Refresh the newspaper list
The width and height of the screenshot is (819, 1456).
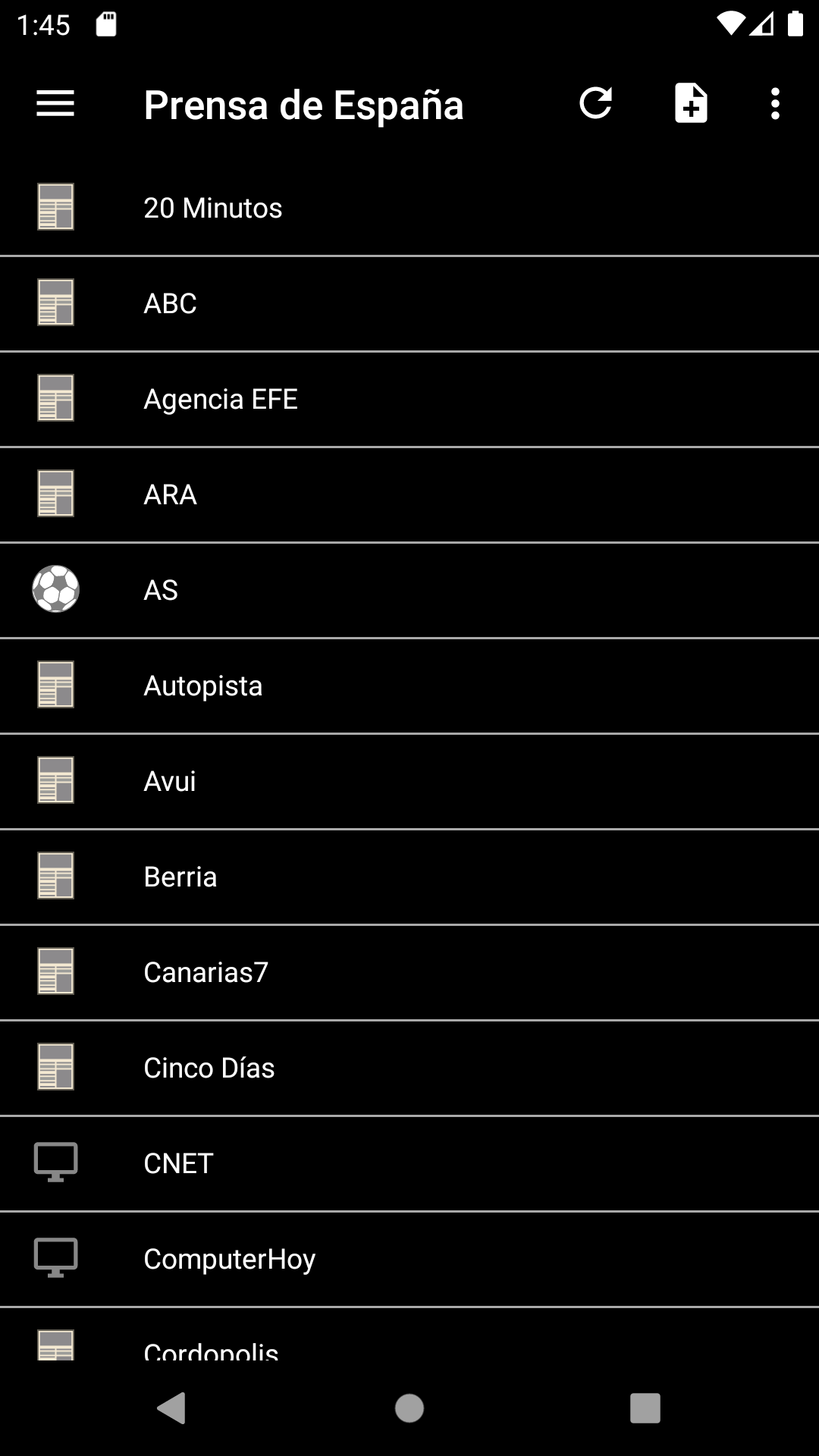click(x=595, y=104)
